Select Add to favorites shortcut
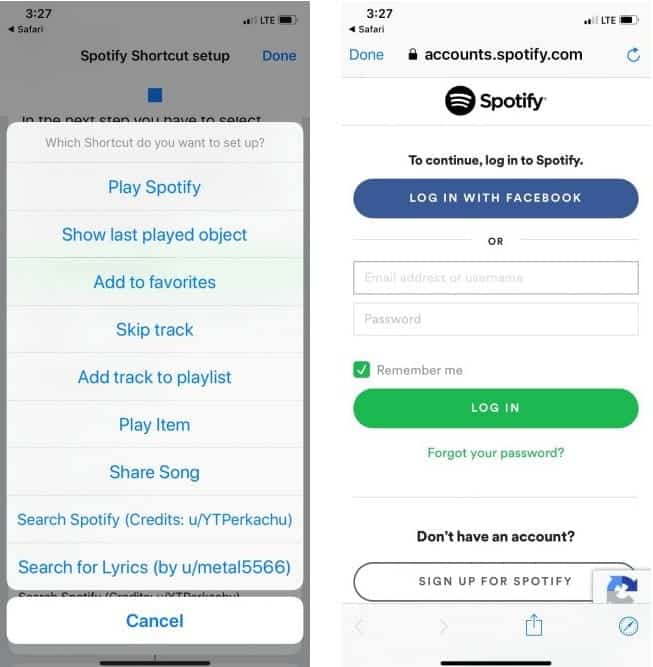 pos(154,282)
